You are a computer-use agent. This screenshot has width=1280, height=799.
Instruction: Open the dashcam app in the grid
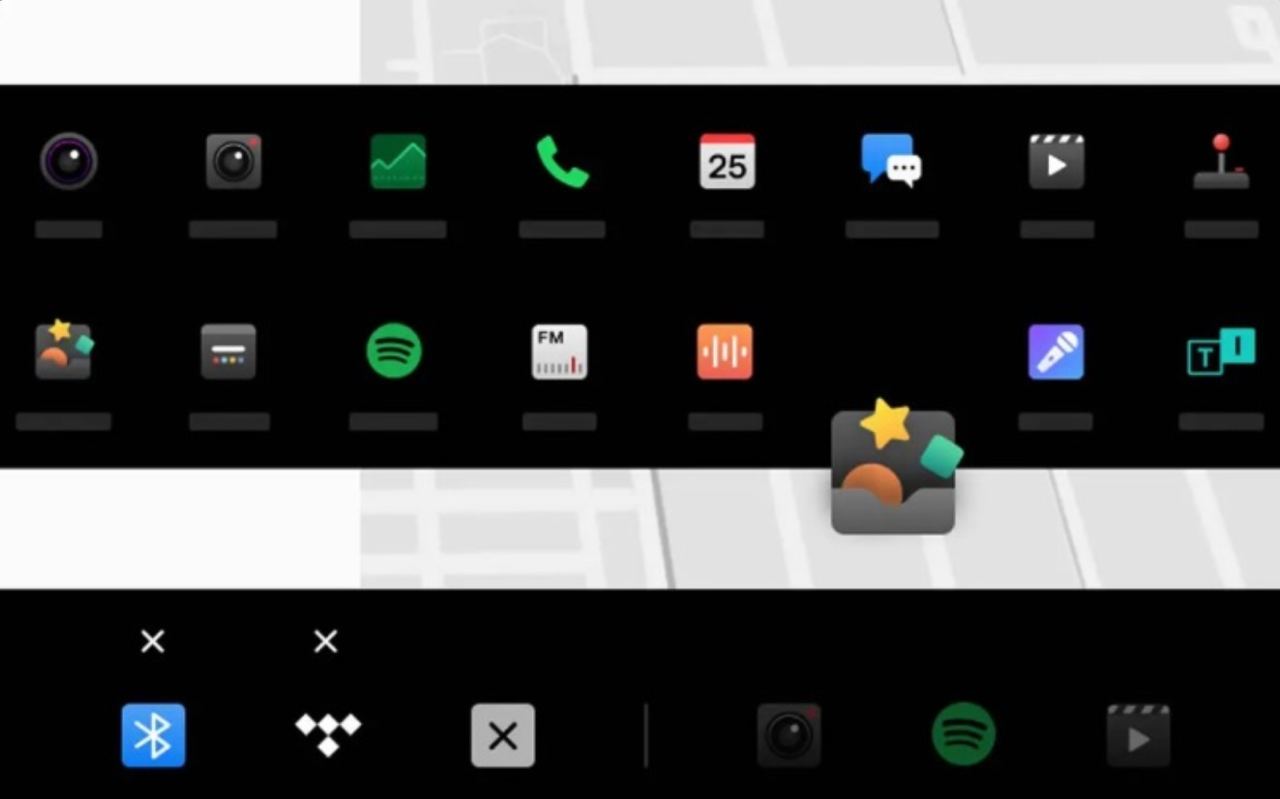click(234, 162)
